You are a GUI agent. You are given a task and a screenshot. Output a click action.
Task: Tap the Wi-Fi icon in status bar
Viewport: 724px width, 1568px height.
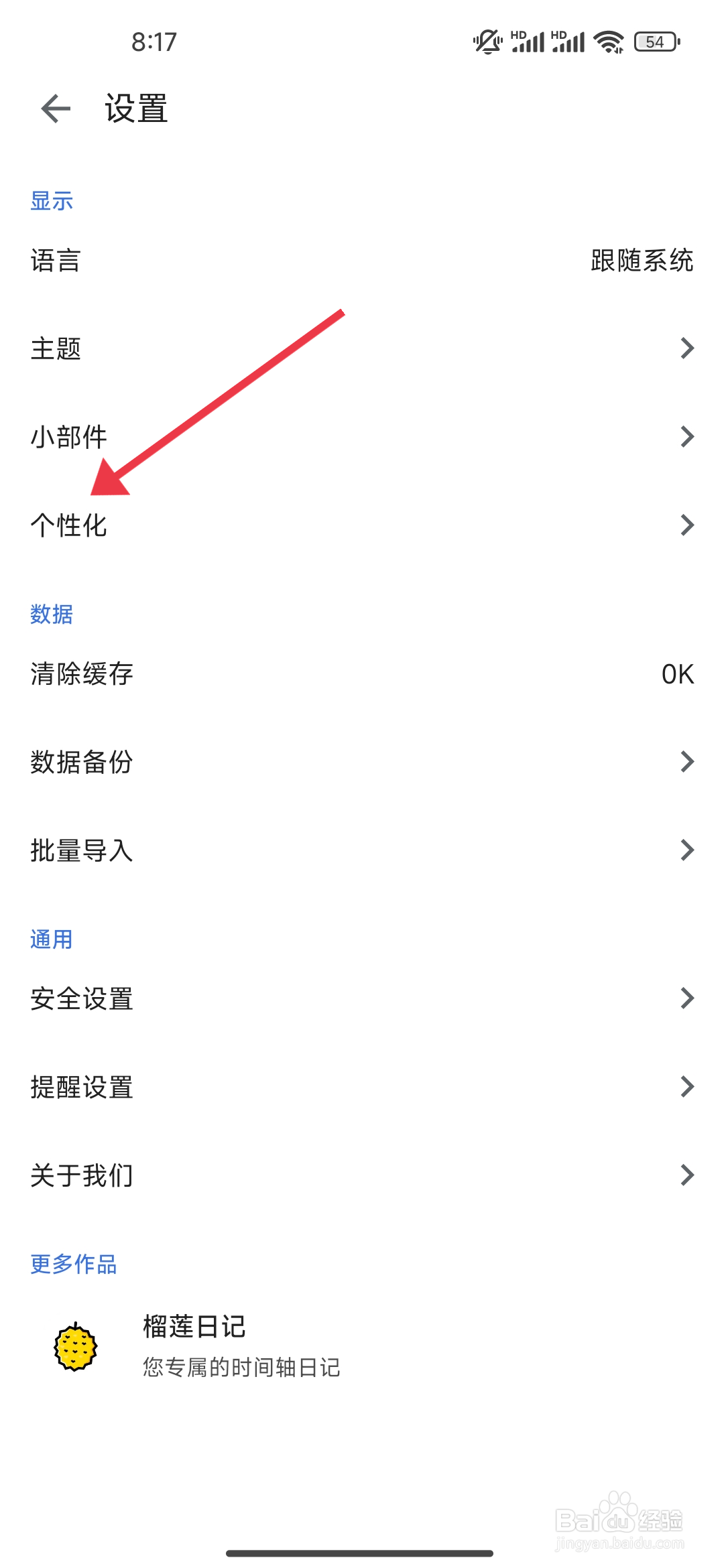(x=607, y=42)
